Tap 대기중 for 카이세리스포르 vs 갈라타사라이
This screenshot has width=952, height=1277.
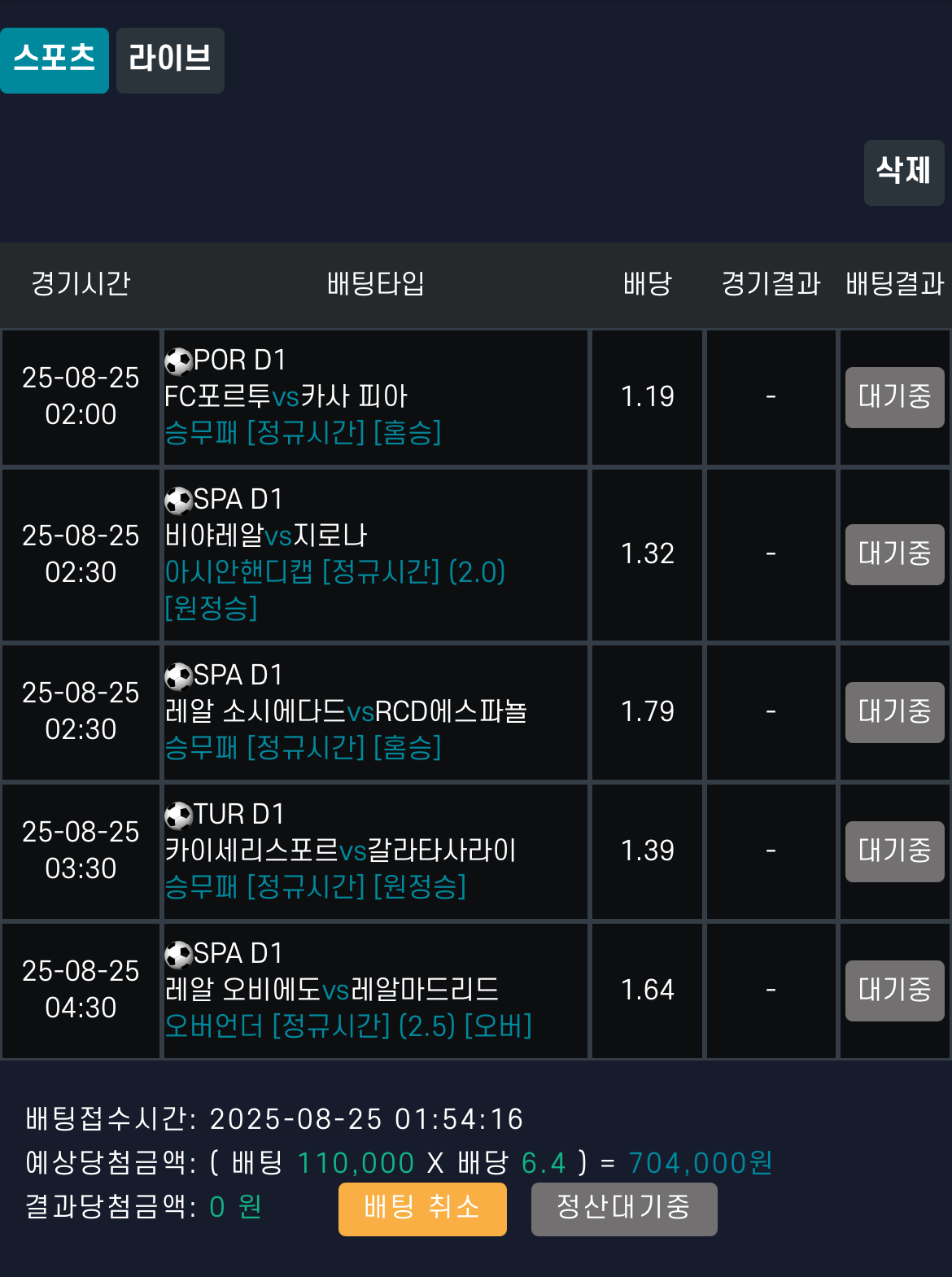[894, 851]
